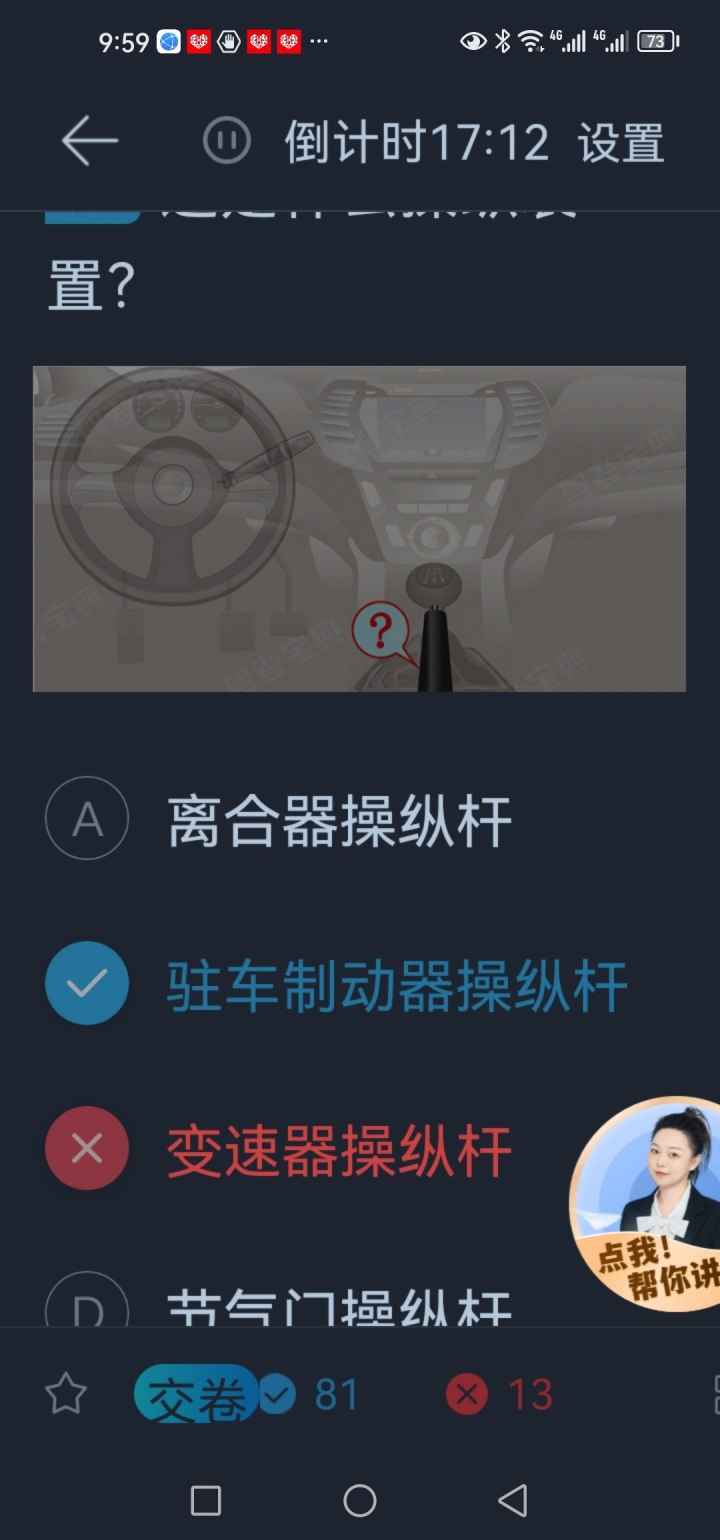Pause the exam countdown timer
The height and width of the screenshot is (1540, 720).
click(x=226, y=141)
